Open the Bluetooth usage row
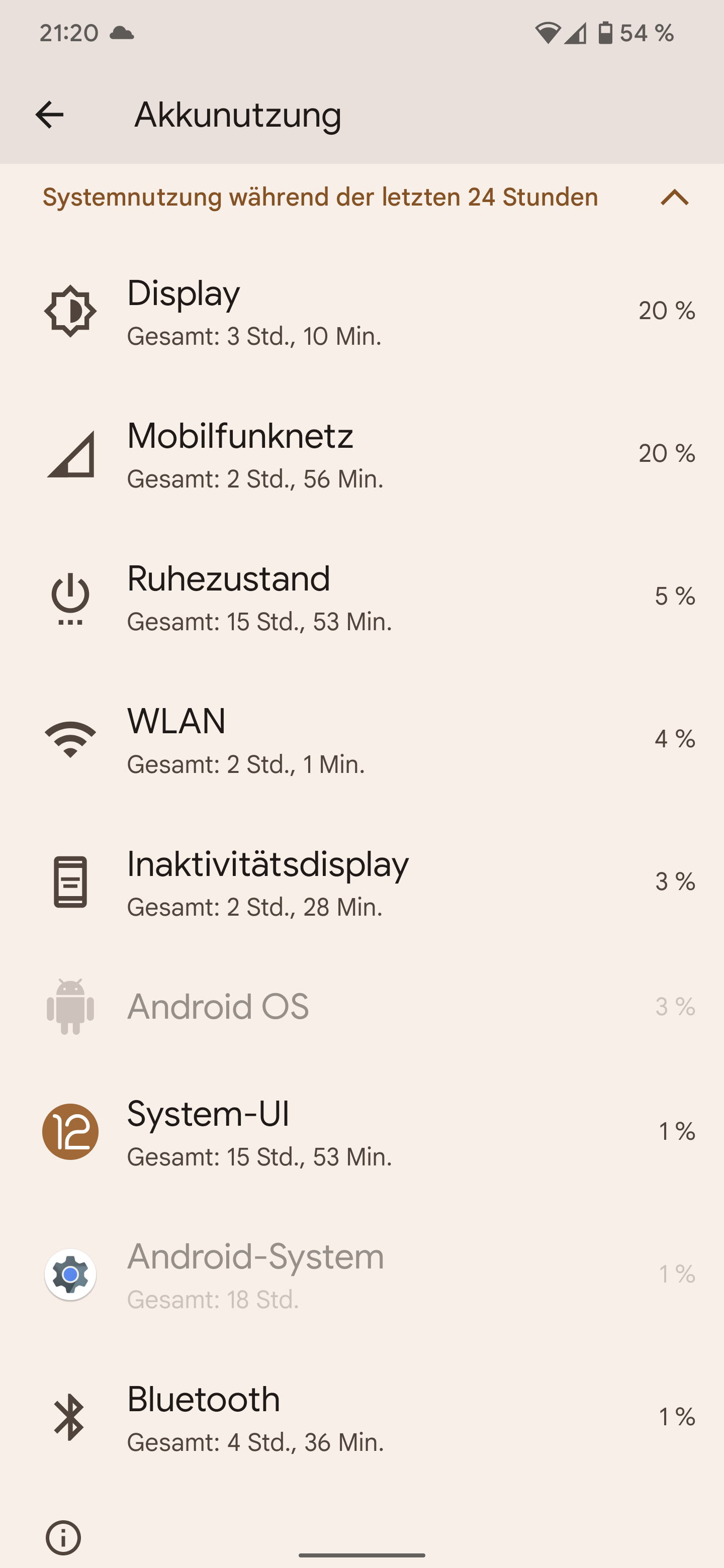 coord(361,1417)
